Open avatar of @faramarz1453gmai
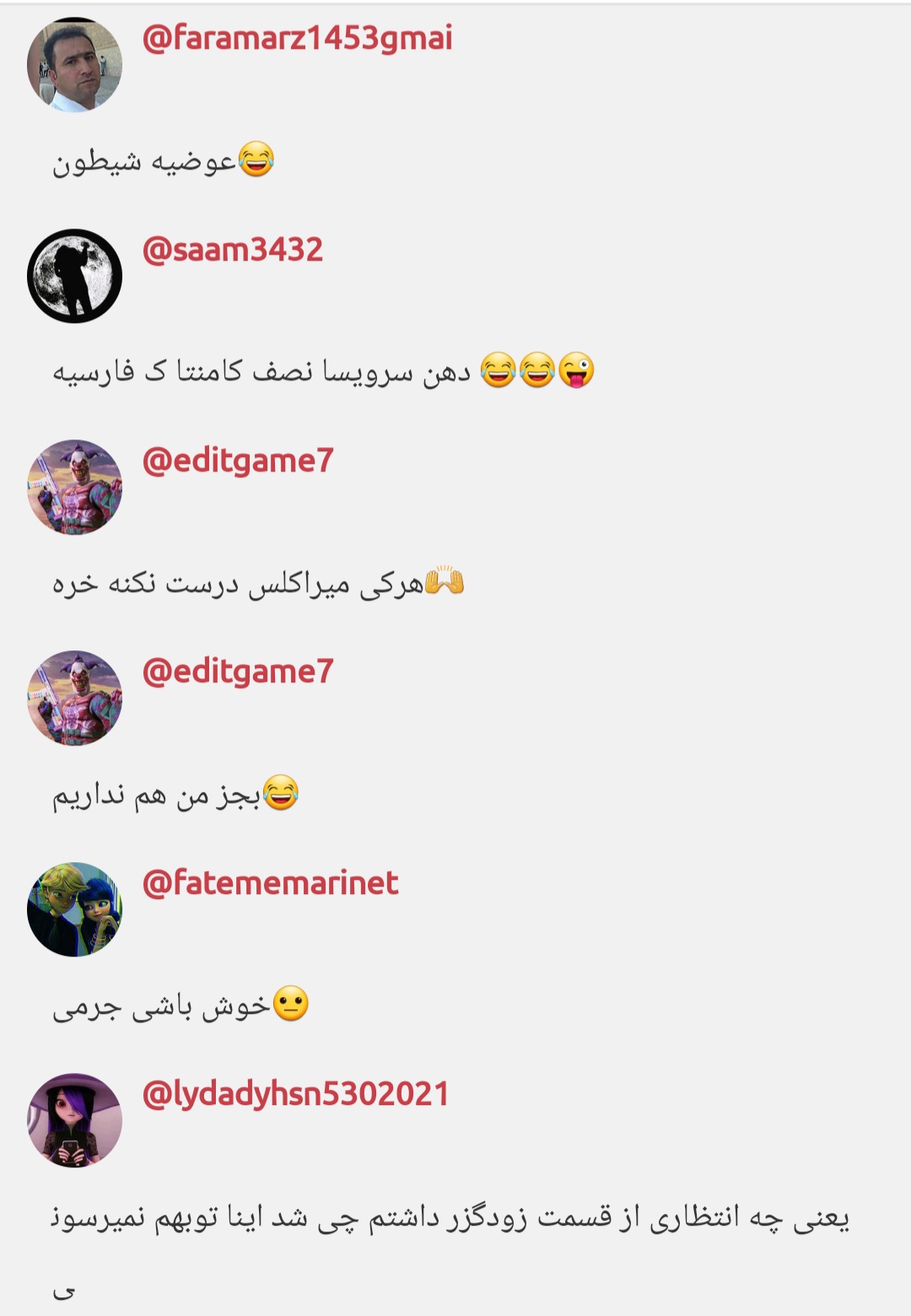This screenshot has width=911, height=1316. tap(74, 64)
